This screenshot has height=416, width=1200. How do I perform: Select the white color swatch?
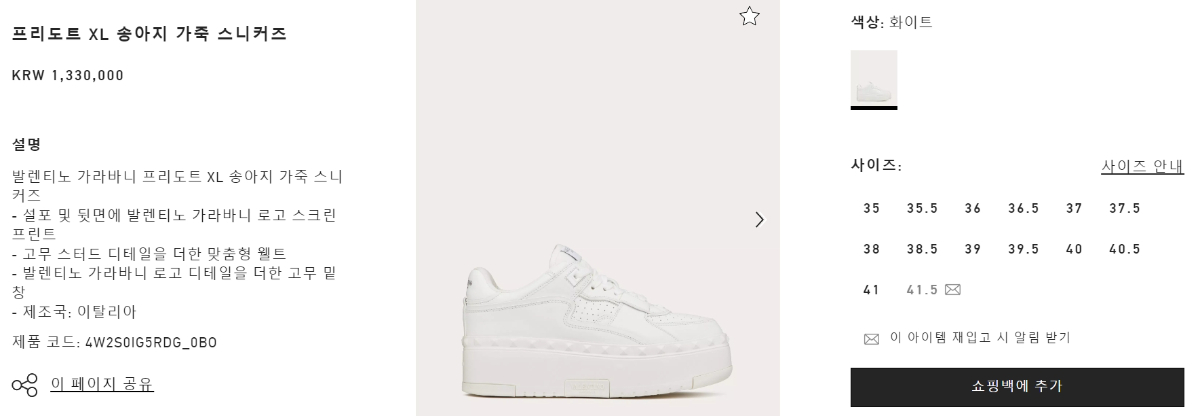coord(873,78)
